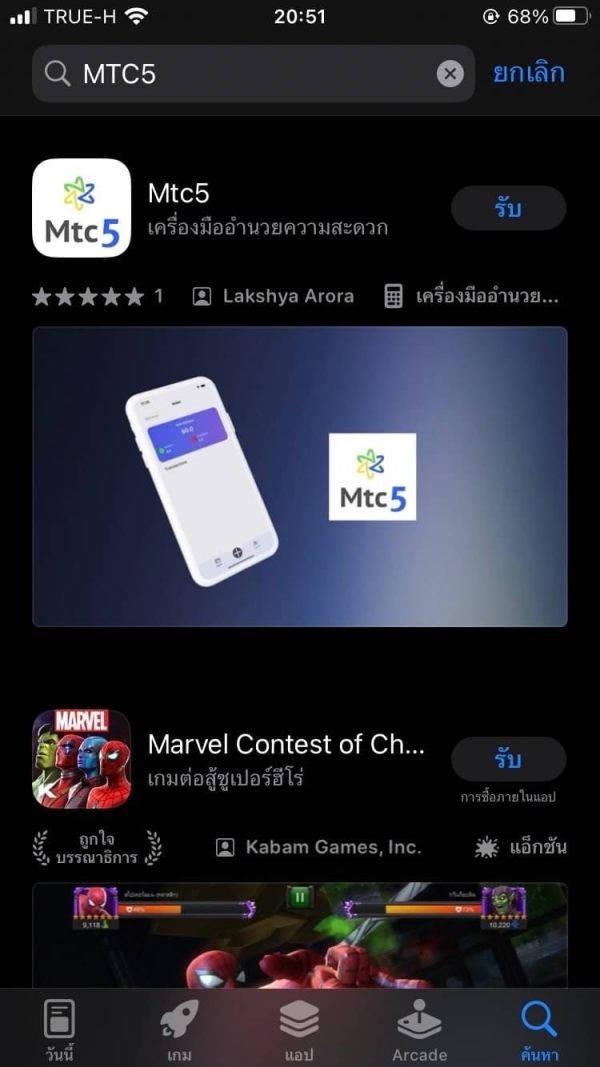Open the Mtc5 preview screenshot
Screen dimensions: 600x1067
click(x=300, y=476)
